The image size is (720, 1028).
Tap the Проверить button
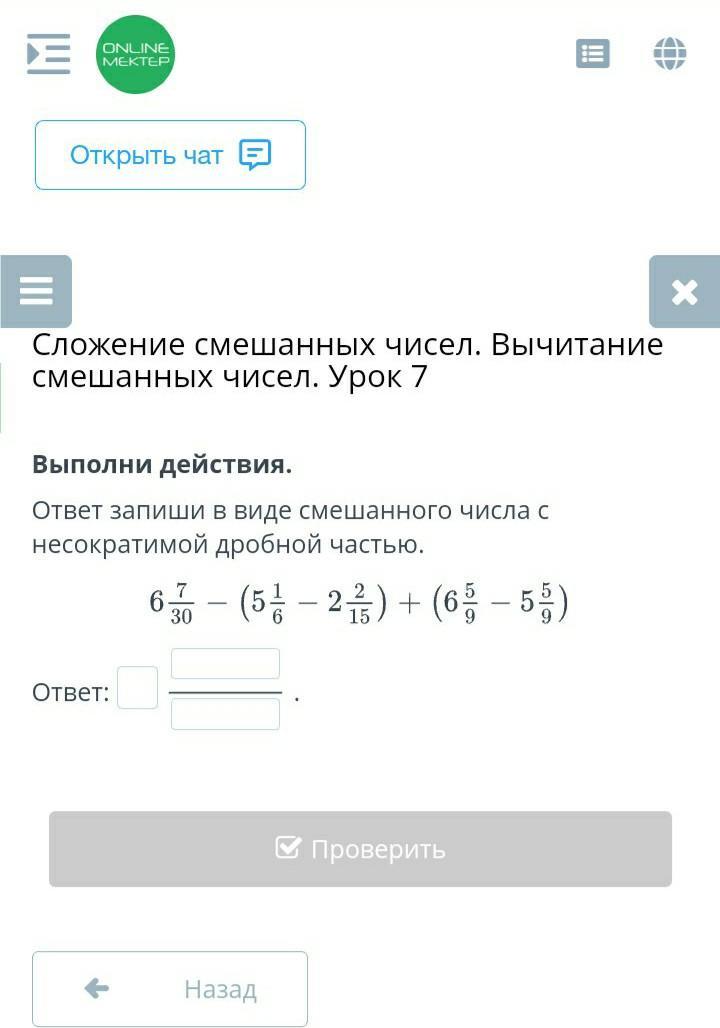361,849
